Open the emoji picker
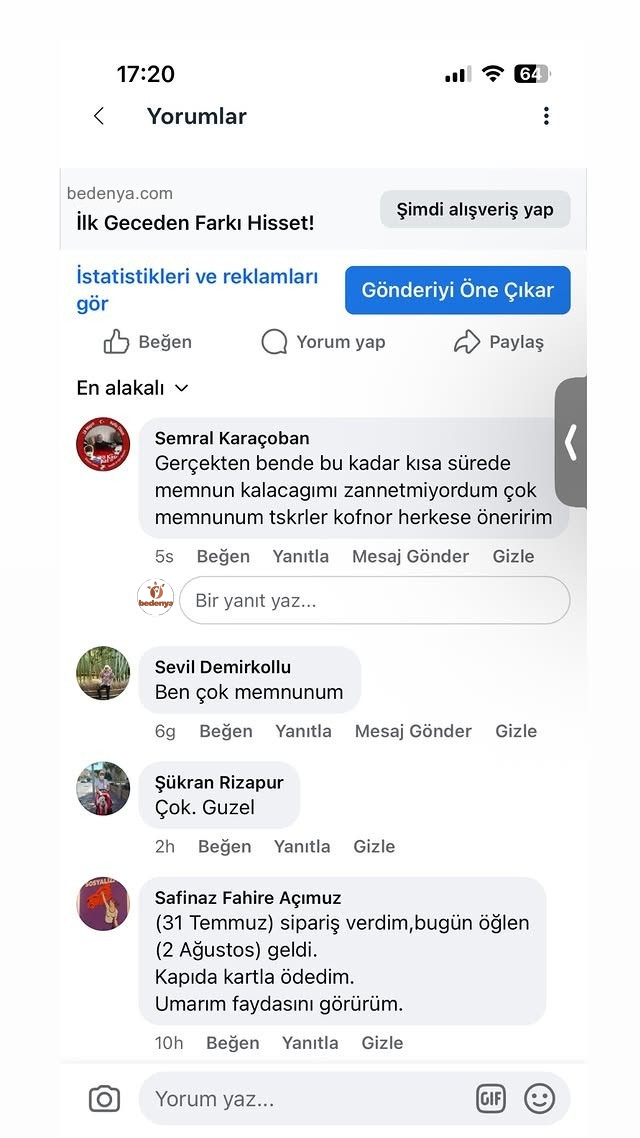Viewport: 640px width, 1138px height. click(539, 1099)
